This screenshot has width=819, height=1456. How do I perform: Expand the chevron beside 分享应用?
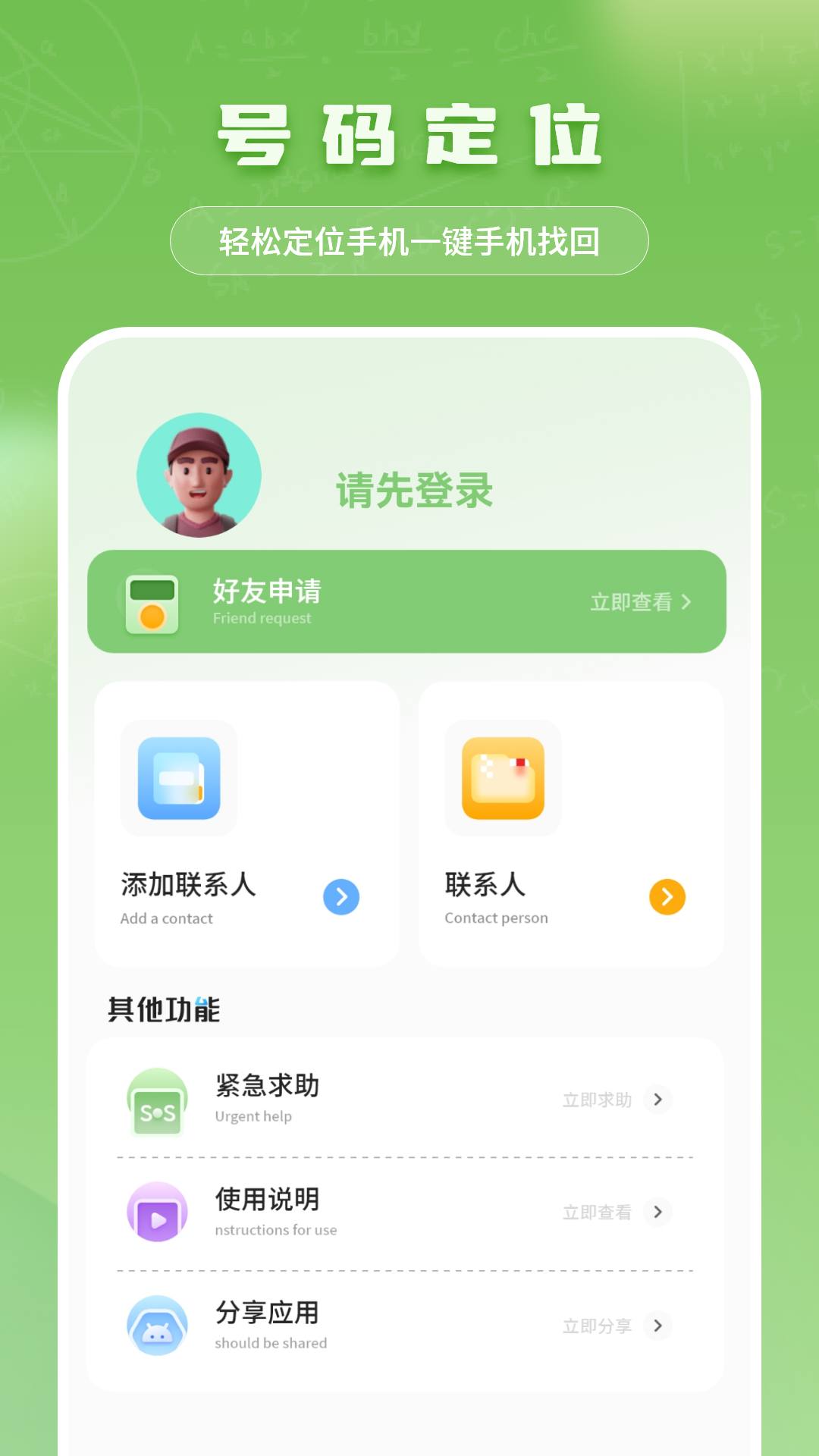[x=658, y=1325]
